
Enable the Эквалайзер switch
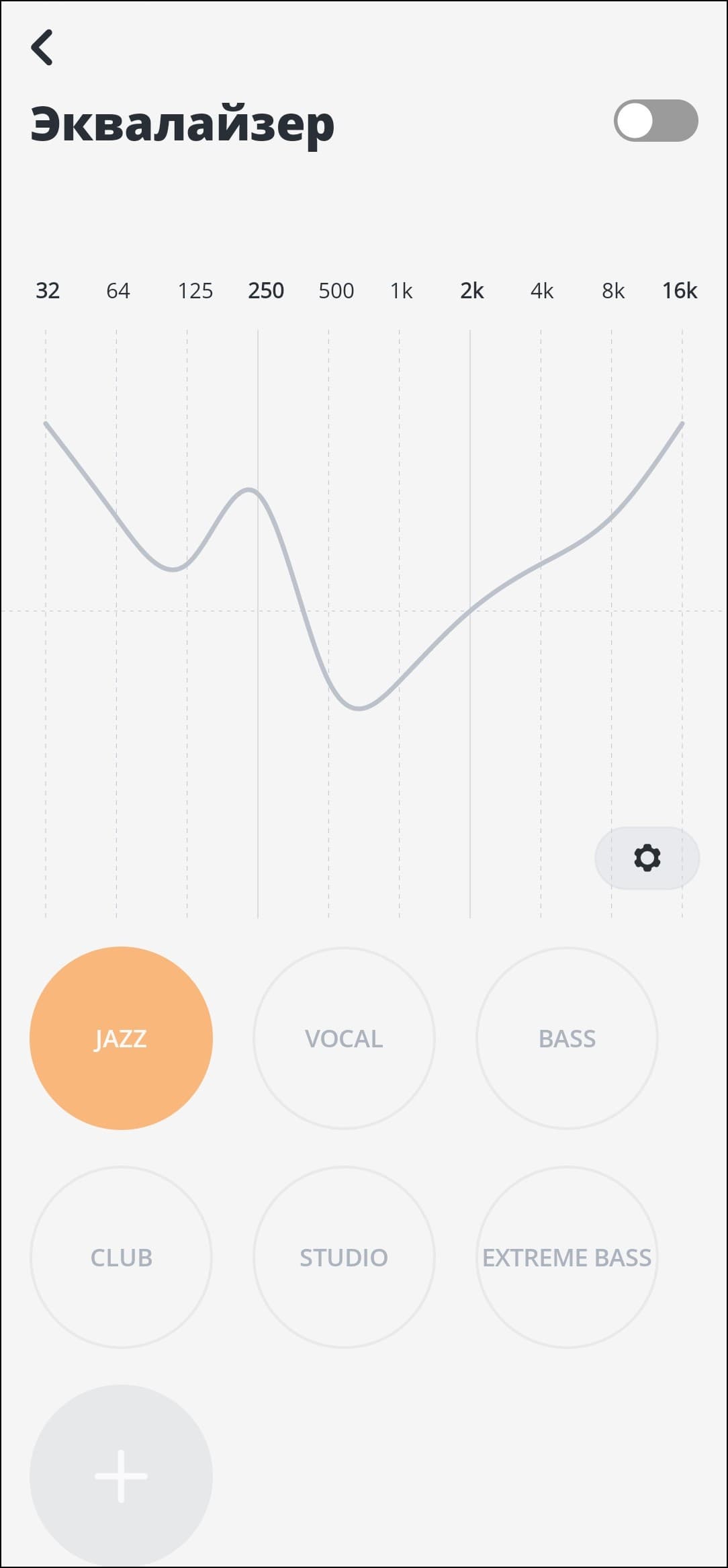click(x=655, y=121)
